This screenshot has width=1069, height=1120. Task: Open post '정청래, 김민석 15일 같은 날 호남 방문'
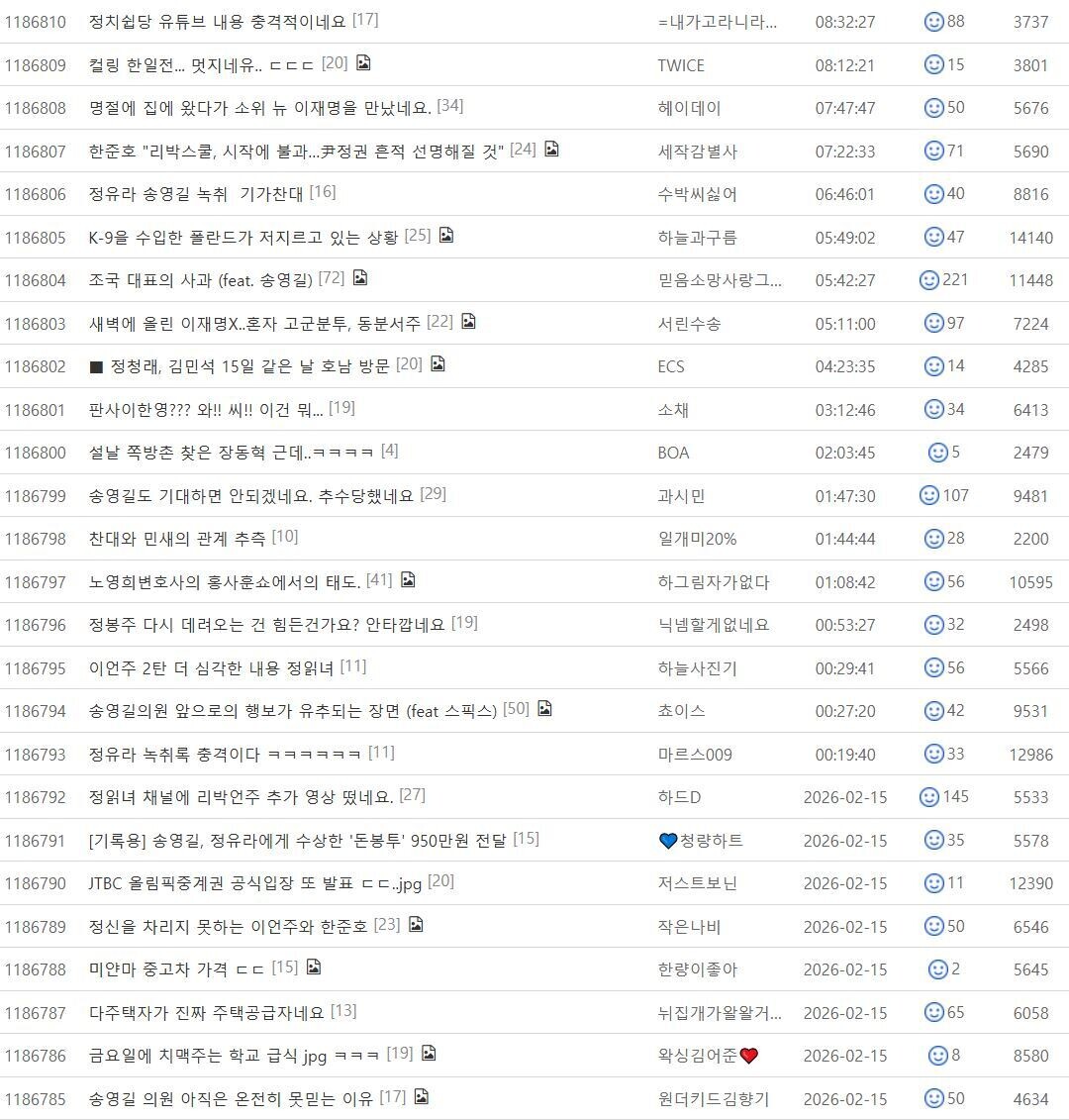[x=250, y=366]
